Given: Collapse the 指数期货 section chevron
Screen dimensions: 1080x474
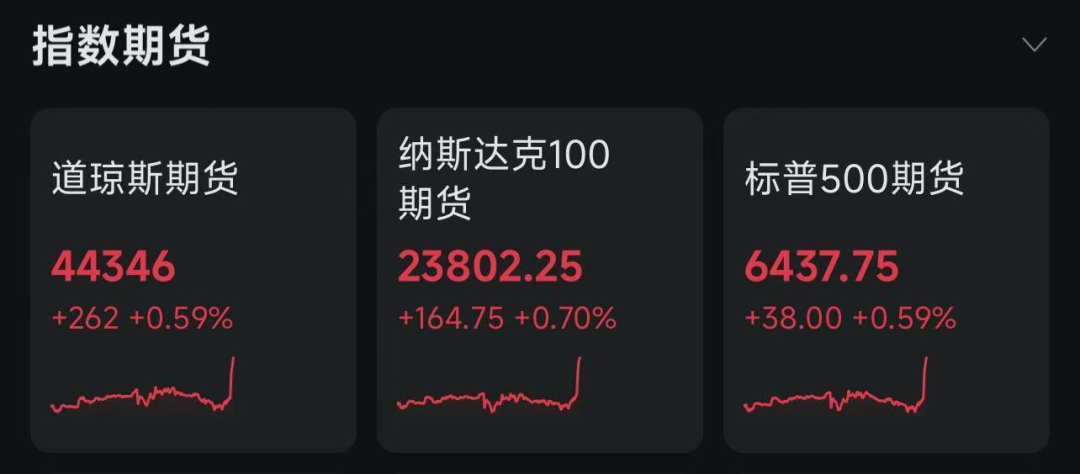Looking at the screenshot, I should coord(1034,44).
